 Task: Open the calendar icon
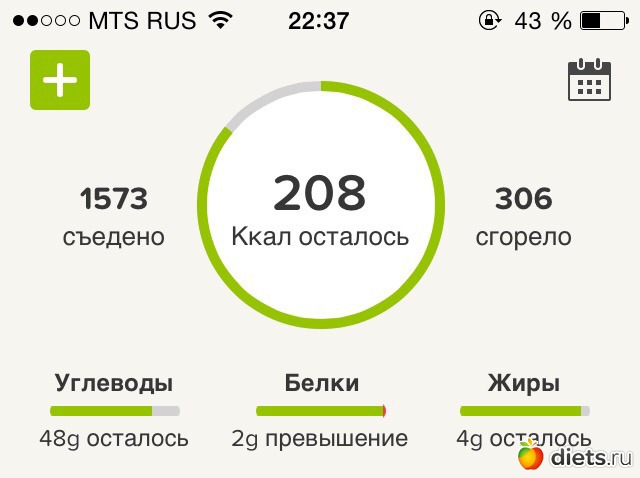click(589, 80)
